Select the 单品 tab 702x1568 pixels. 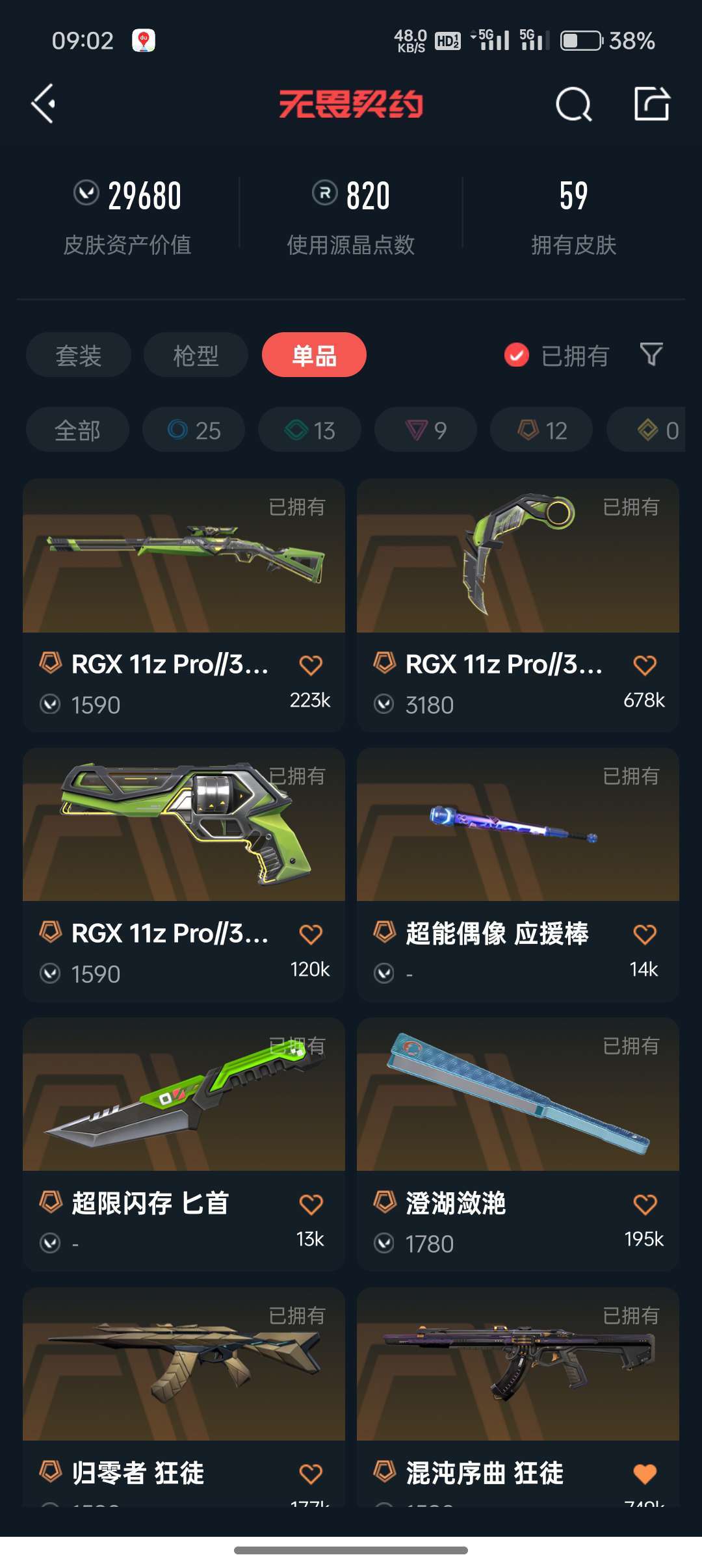(x=314, y=355)
